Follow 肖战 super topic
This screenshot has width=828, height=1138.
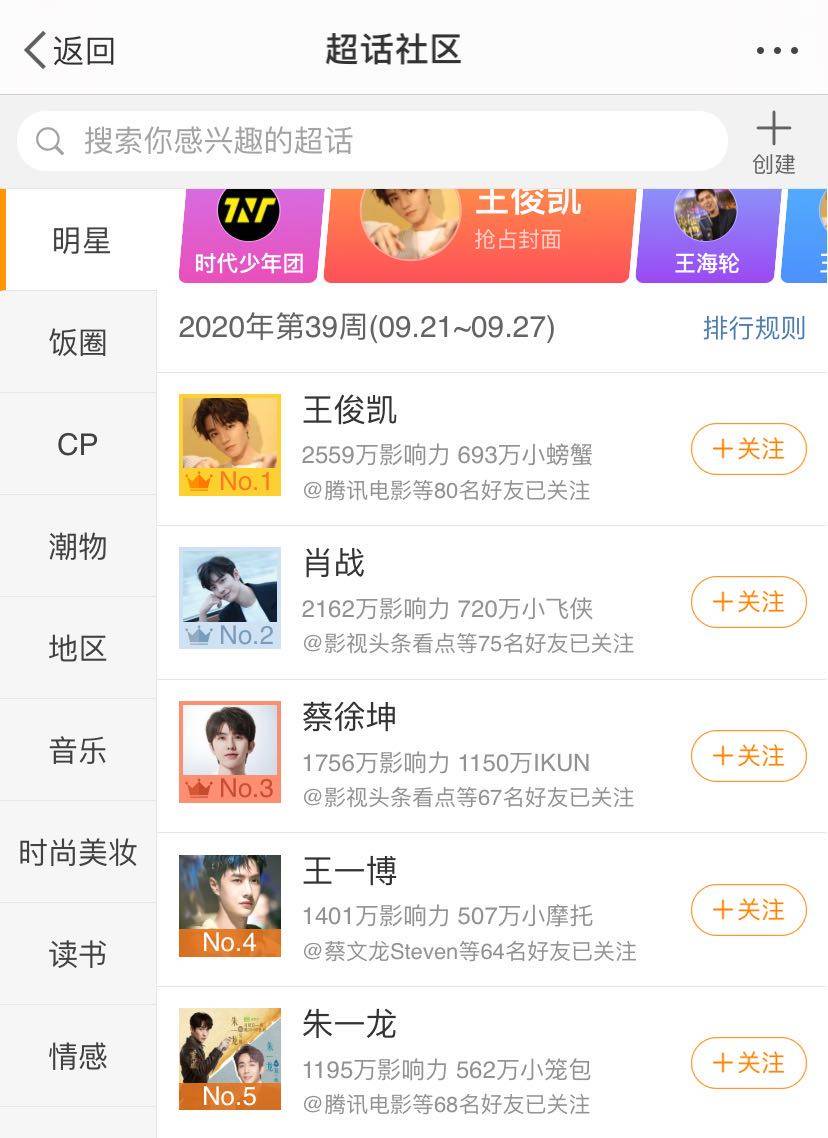[x=748, y=602]
